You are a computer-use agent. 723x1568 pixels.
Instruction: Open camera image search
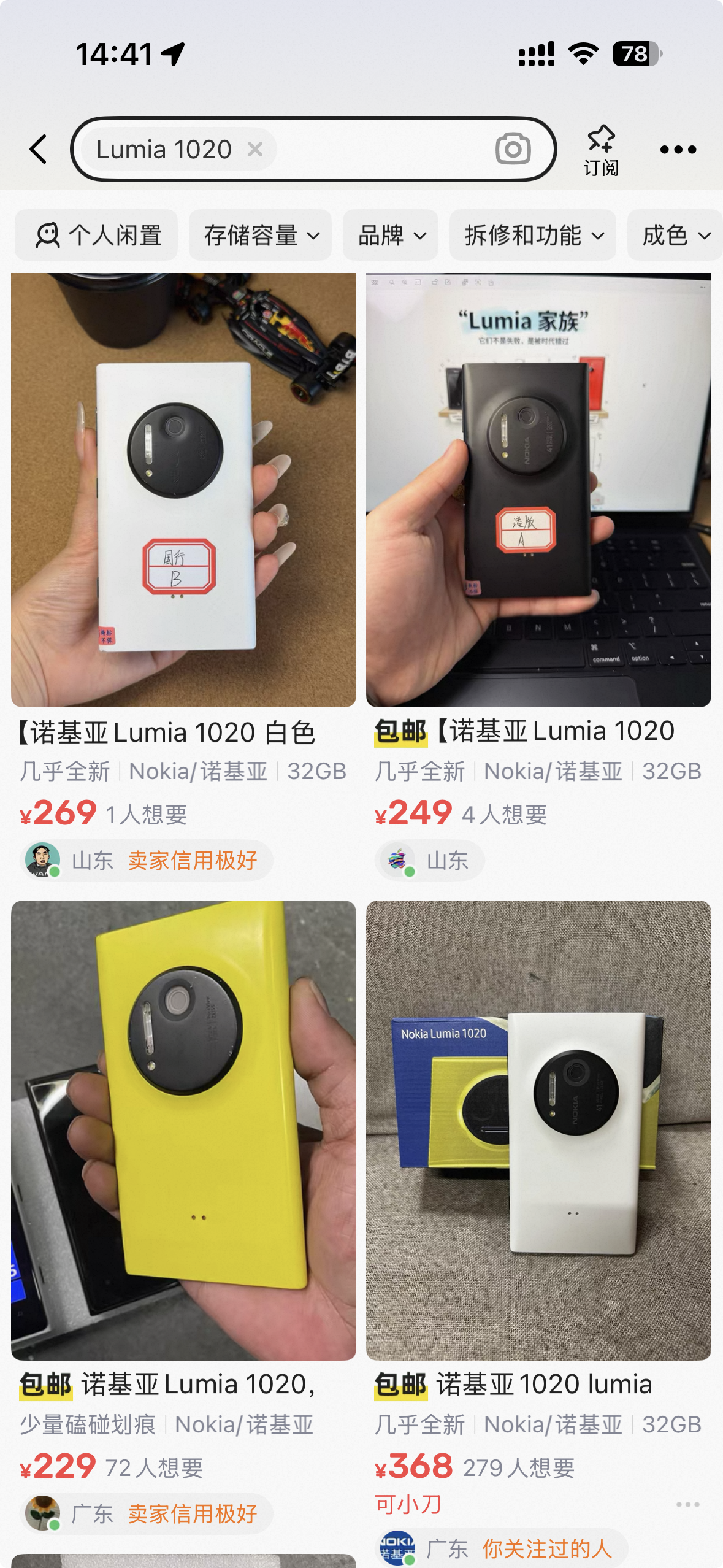click(513, 149)
